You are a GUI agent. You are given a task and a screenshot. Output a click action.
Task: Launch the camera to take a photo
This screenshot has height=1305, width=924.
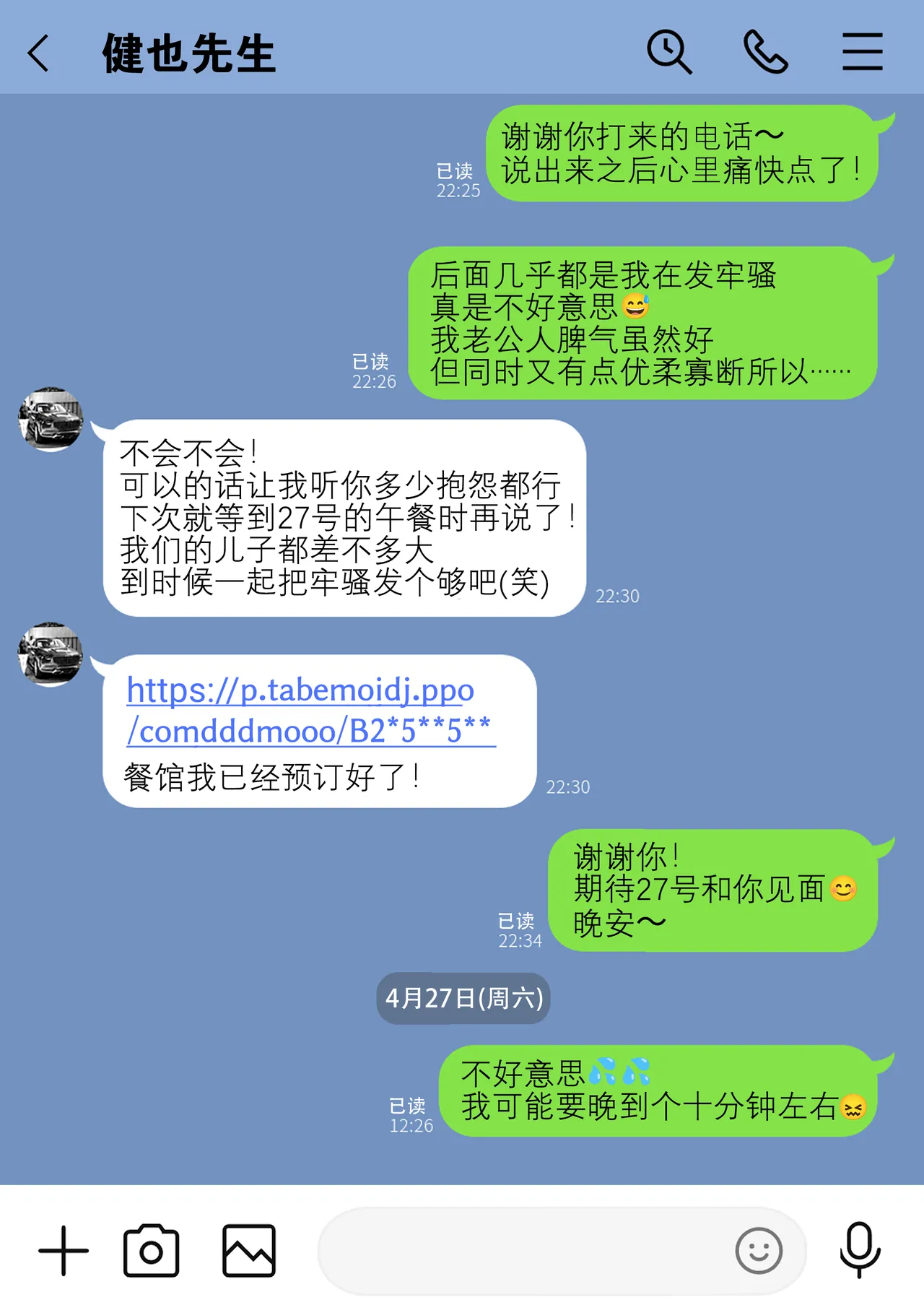[x=151, y=1250]
